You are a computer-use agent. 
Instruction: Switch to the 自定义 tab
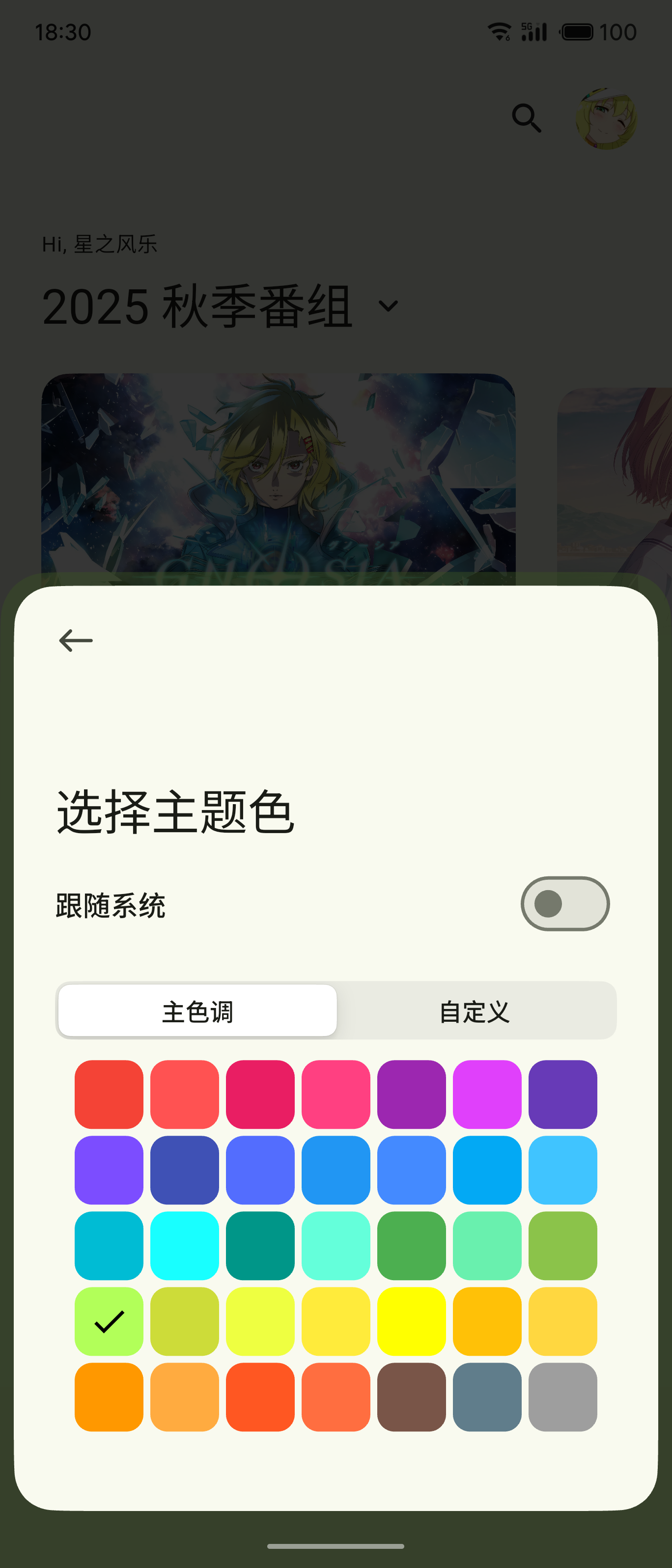point(475,1011)
